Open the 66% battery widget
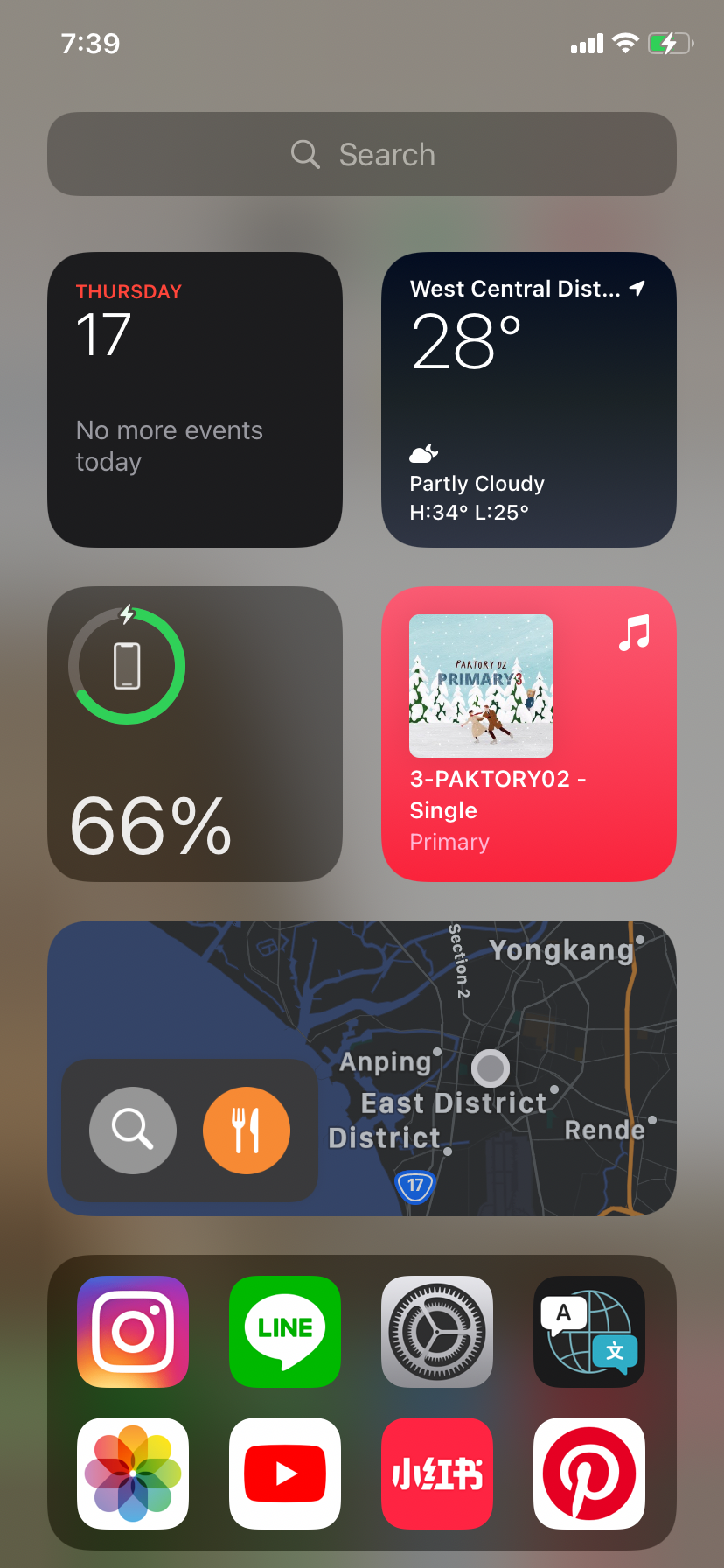 194,733
